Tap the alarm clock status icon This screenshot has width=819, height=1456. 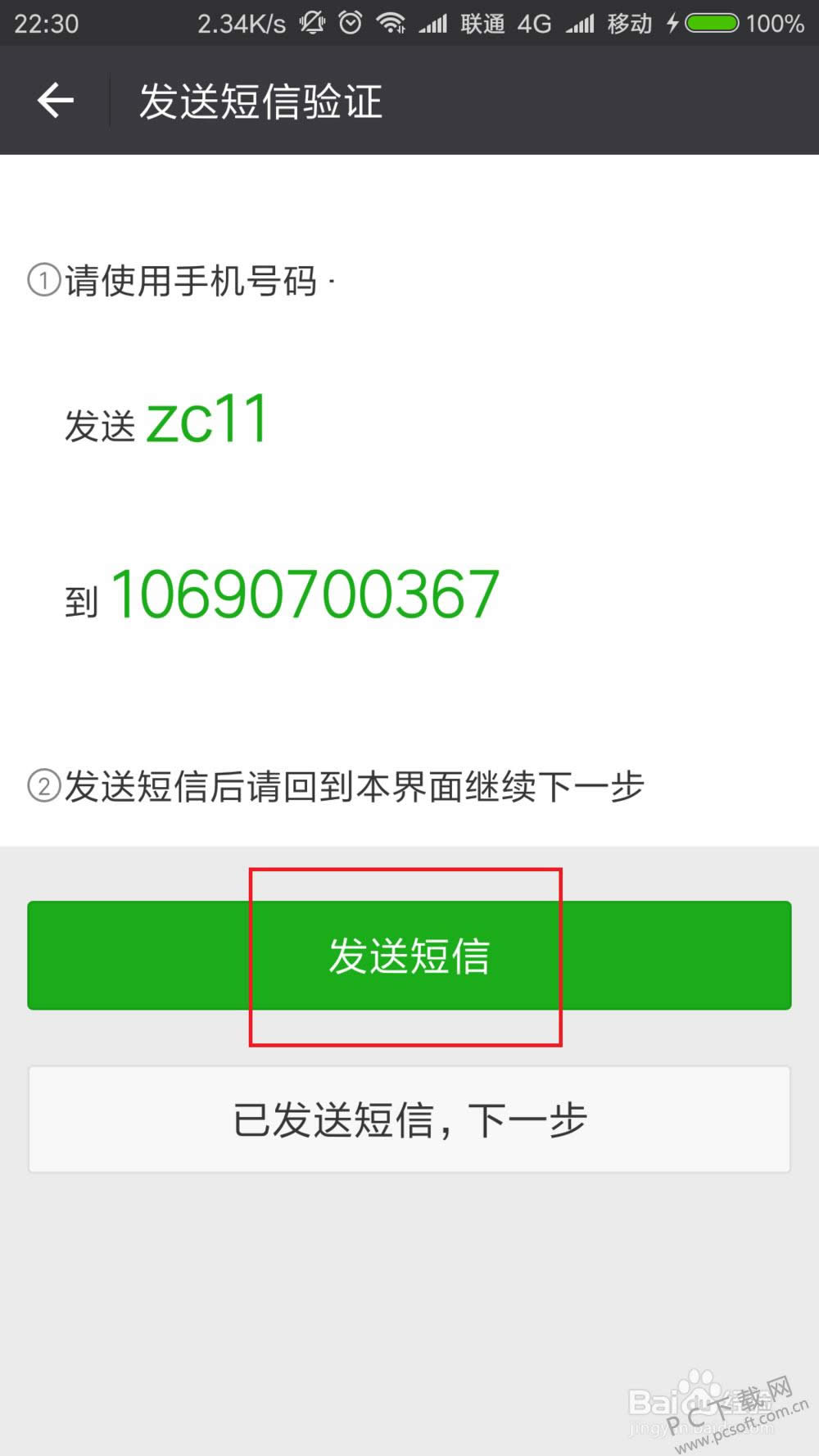click(x=351, y=22)
